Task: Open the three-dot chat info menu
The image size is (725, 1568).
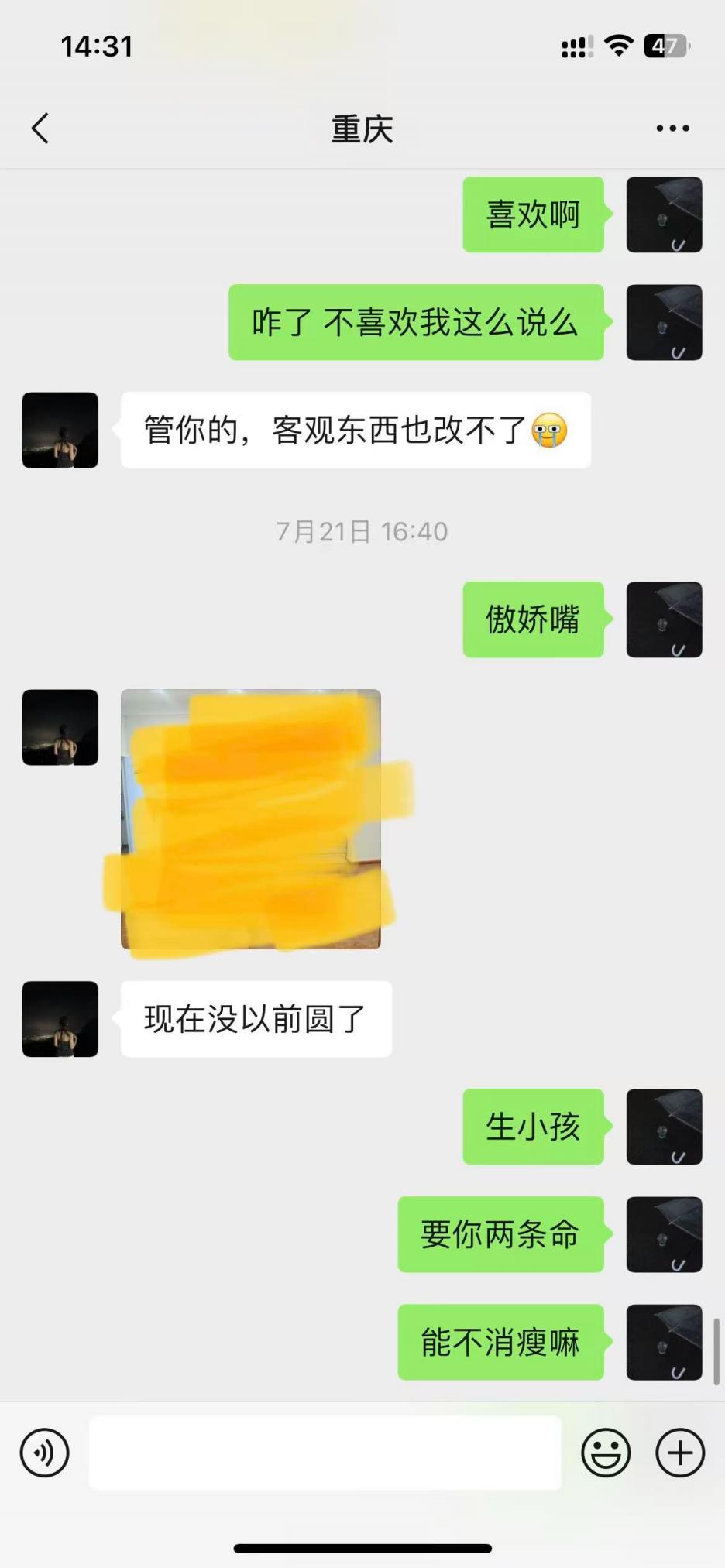Action: tap(672, 129)
